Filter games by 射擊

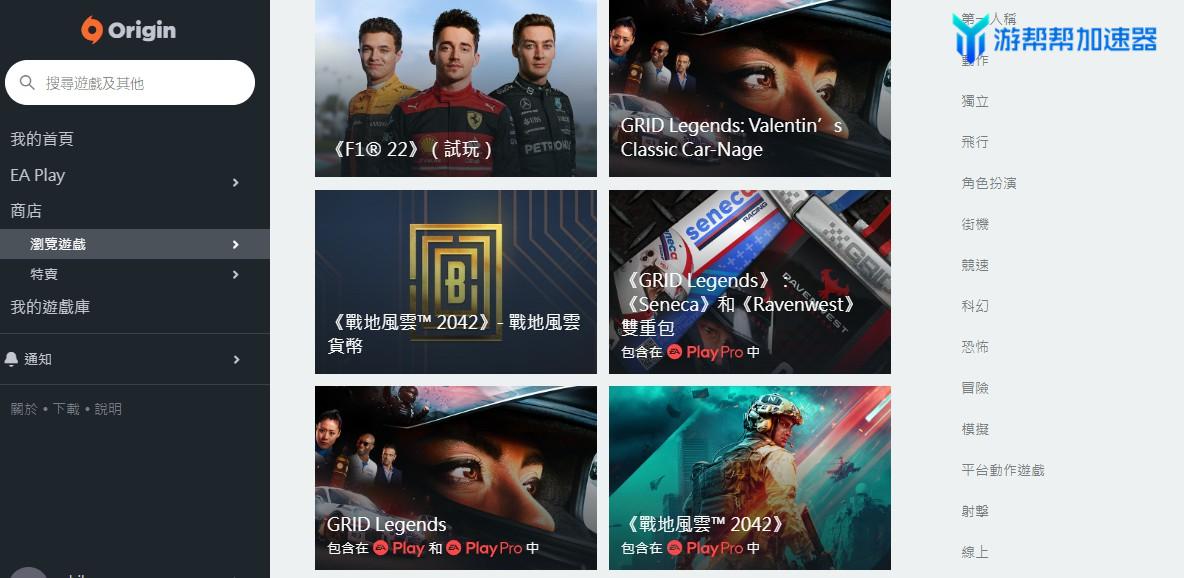coord(975,511)
